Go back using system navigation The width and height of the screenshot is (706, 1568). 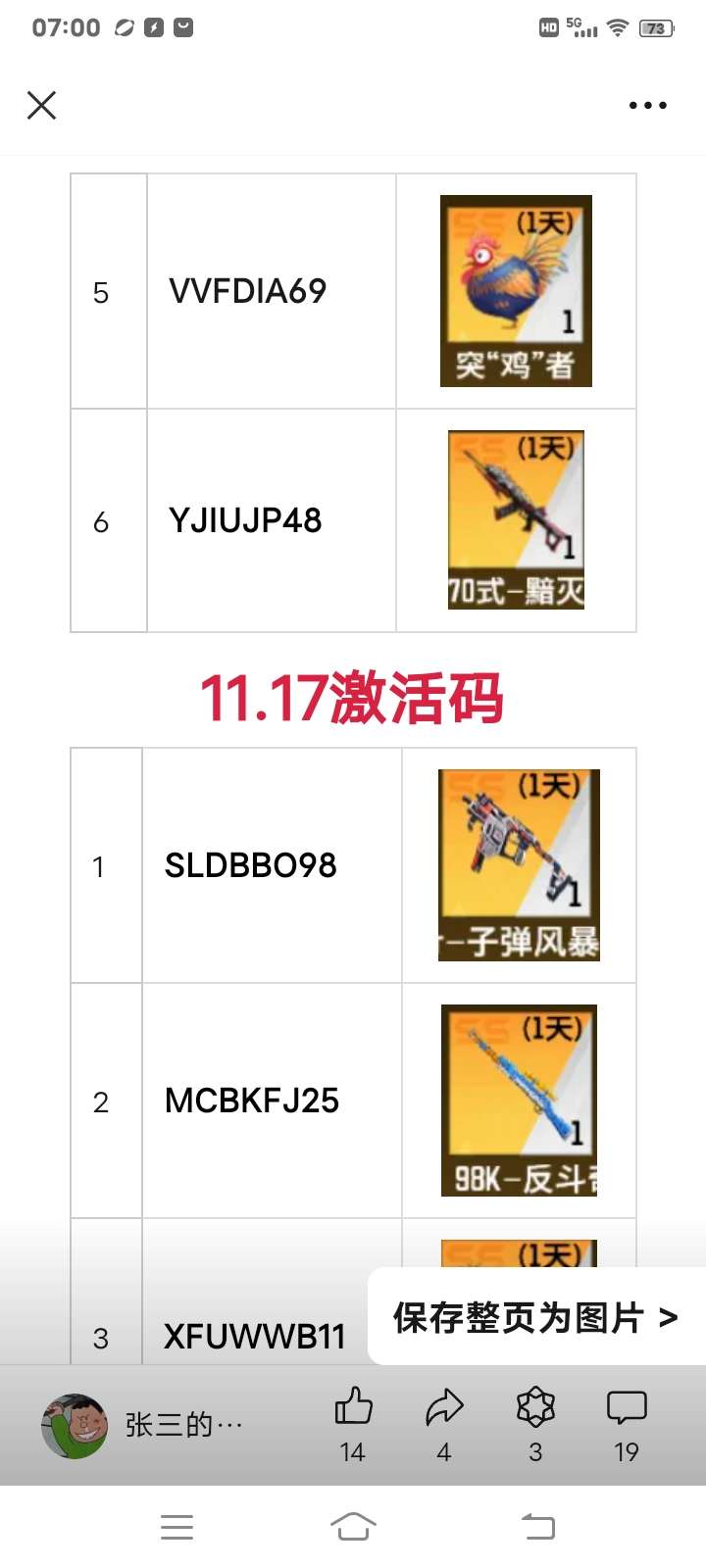pyautogui.click(x=537, y=1526)
